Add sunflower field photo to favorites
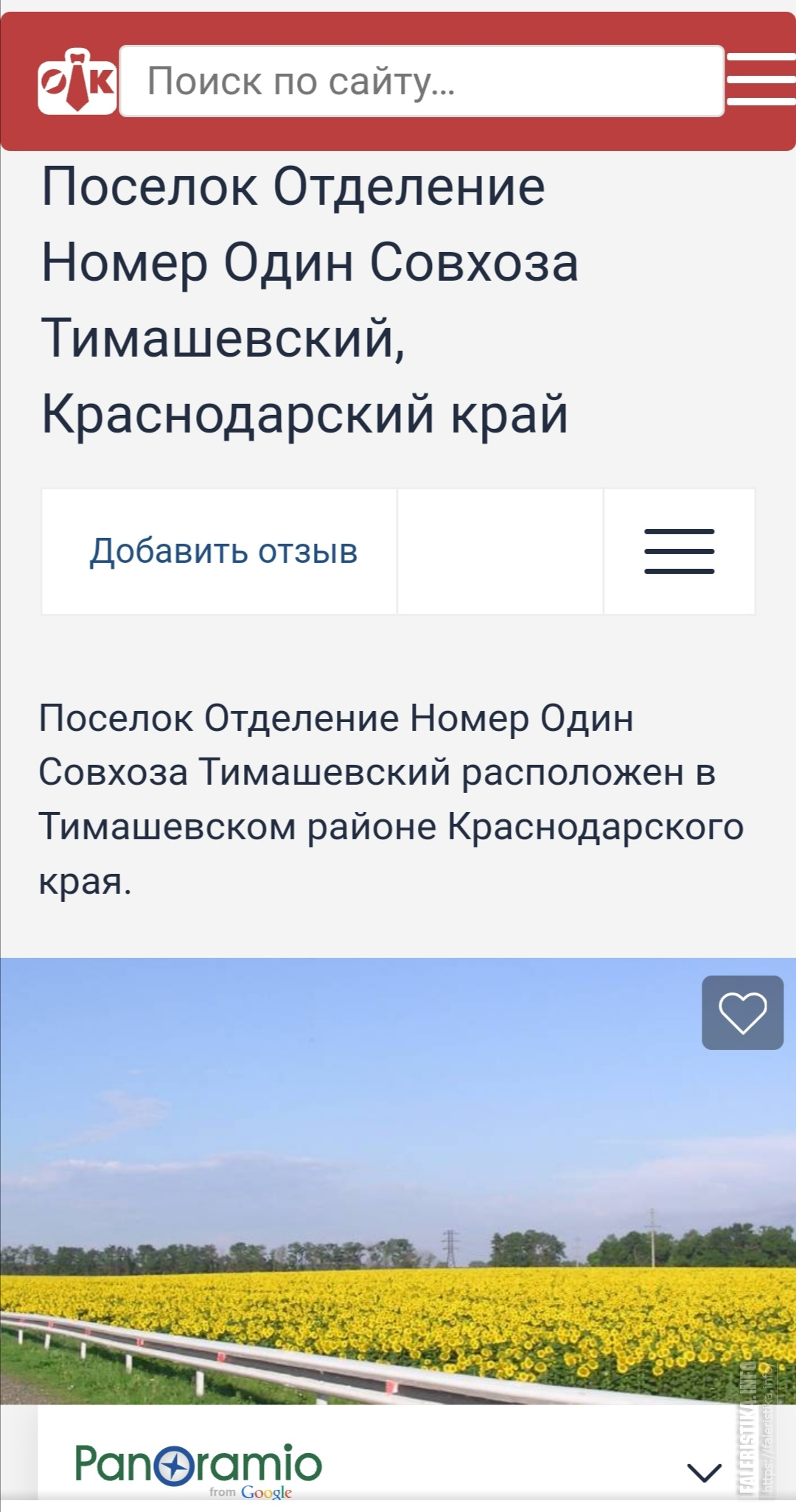The image size is (796, 1512). point(742,1012)
